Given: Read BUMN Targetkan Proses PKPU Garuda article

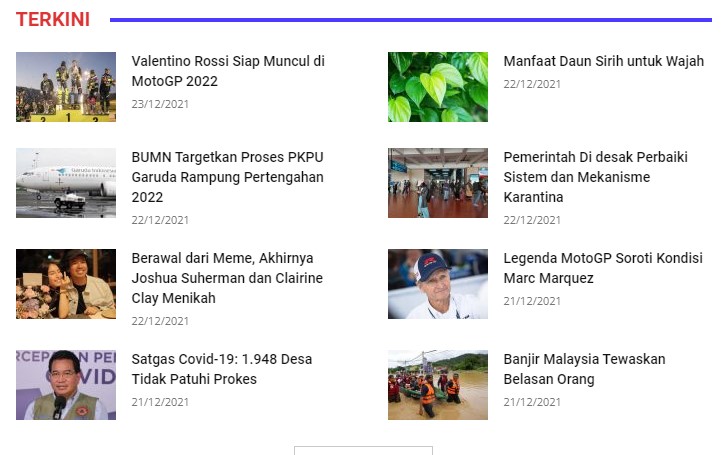Looking at the screenshot, I should (228, 177).
